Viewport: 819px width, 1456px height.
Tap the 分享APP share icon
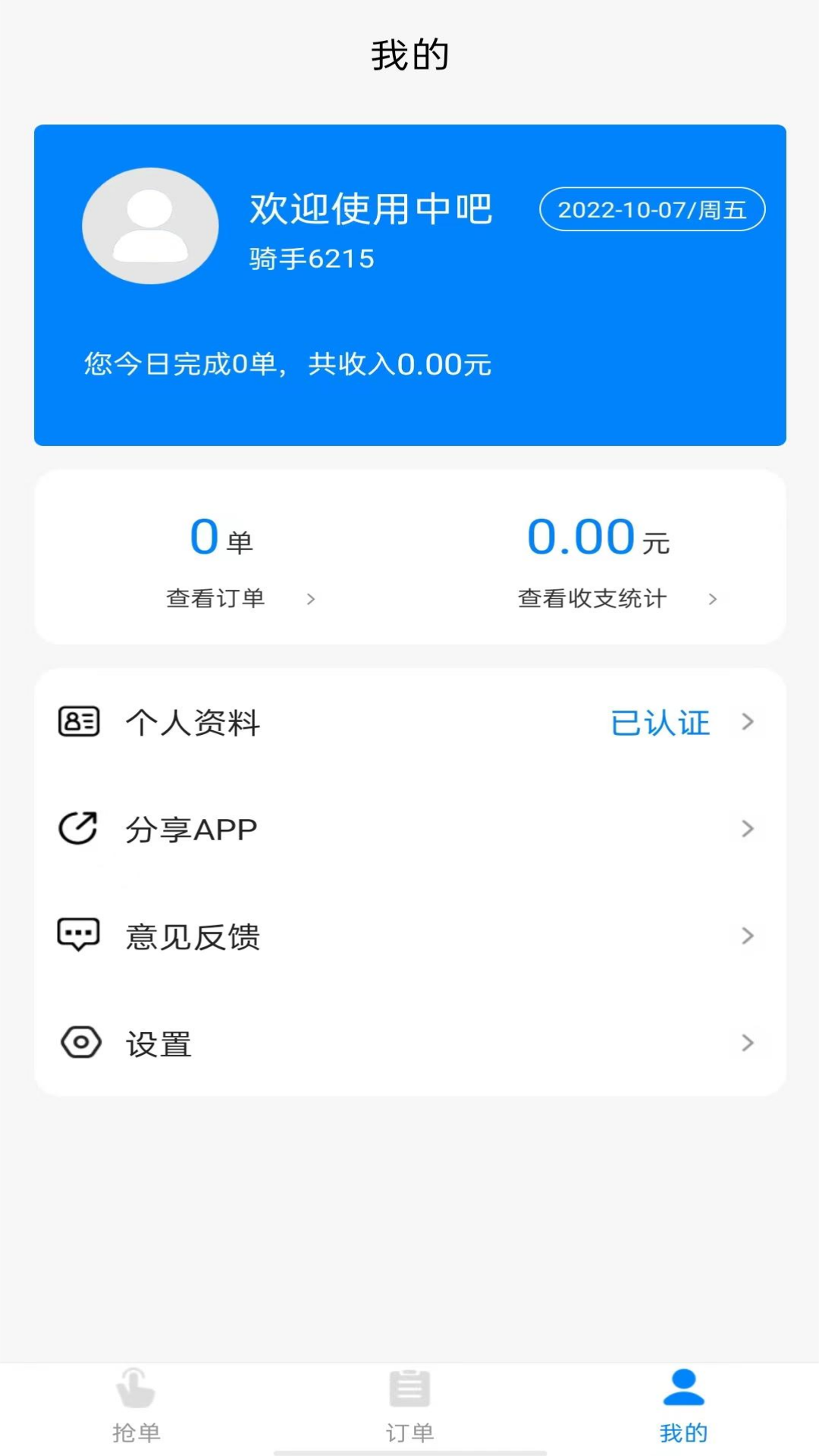[x=78, y=828]
